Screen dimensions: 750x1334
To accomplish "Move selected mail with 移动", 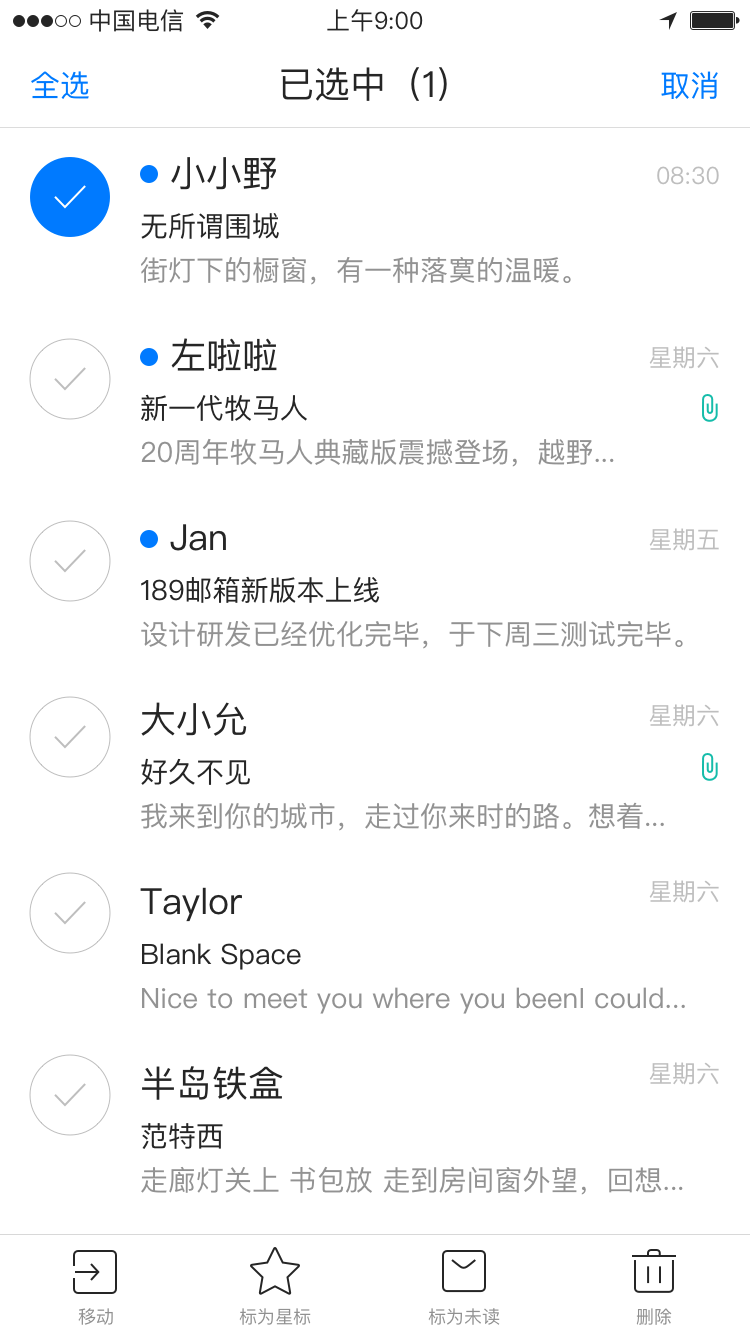I will tap(95, 1286).
